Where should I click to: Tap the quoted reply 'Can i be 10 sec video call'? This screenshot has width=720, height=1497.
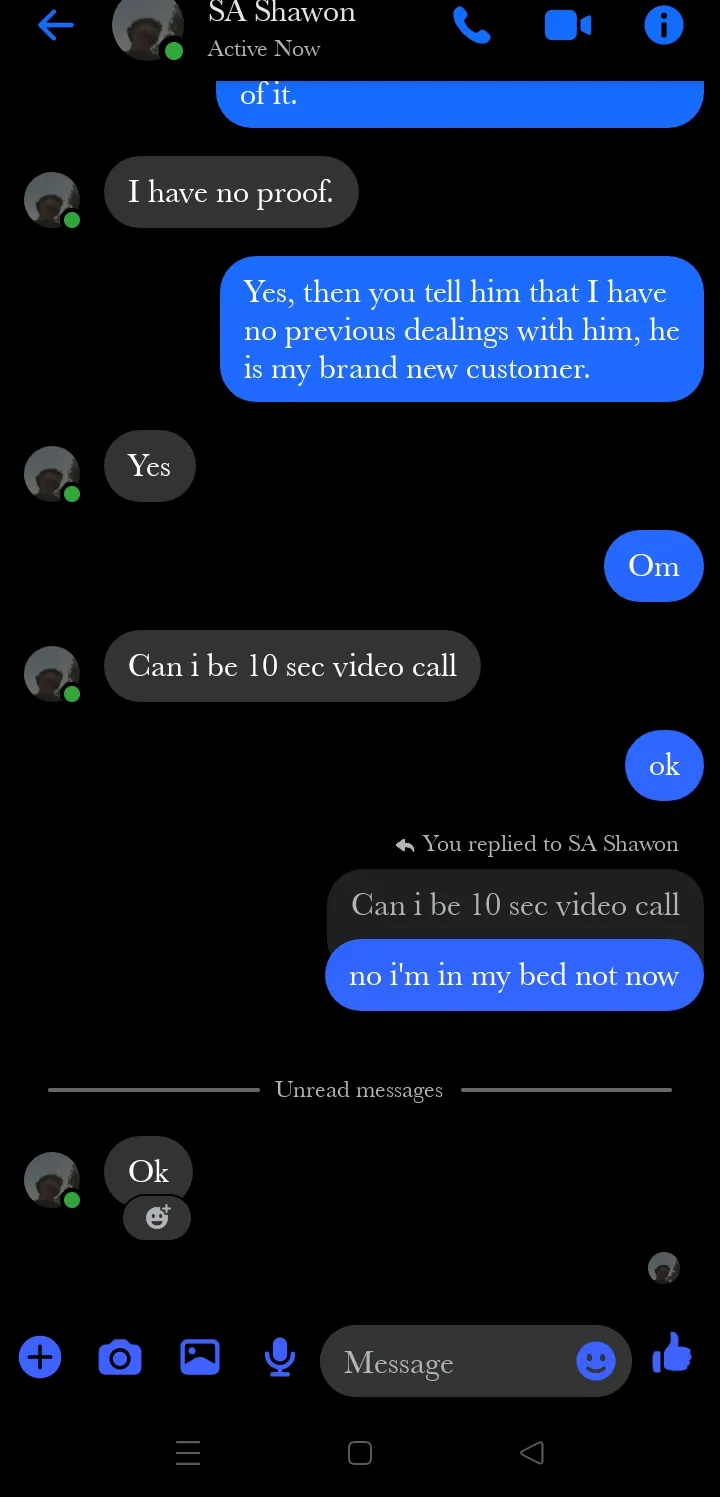click(x=514, y=906)
